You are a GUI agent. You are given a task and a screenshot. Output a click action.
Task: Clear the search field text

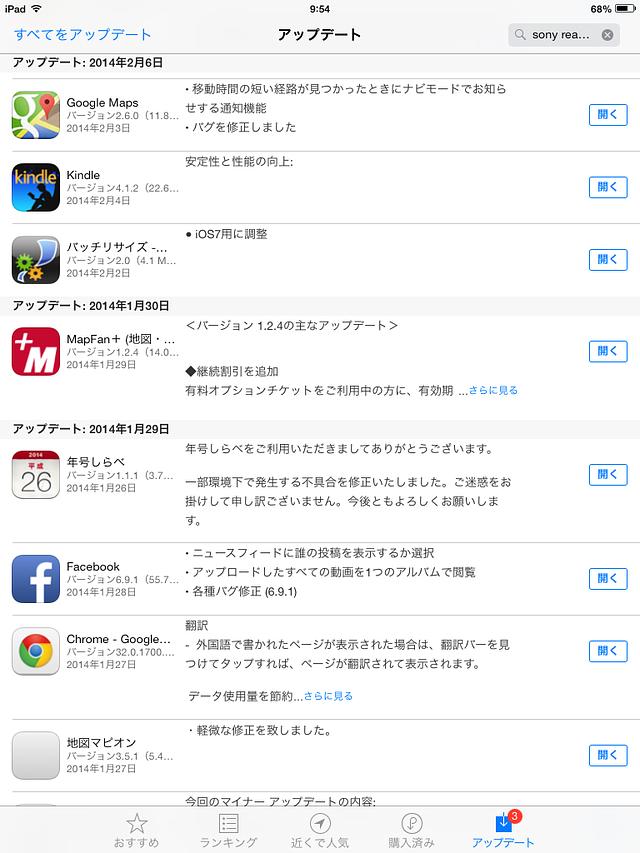607,35
